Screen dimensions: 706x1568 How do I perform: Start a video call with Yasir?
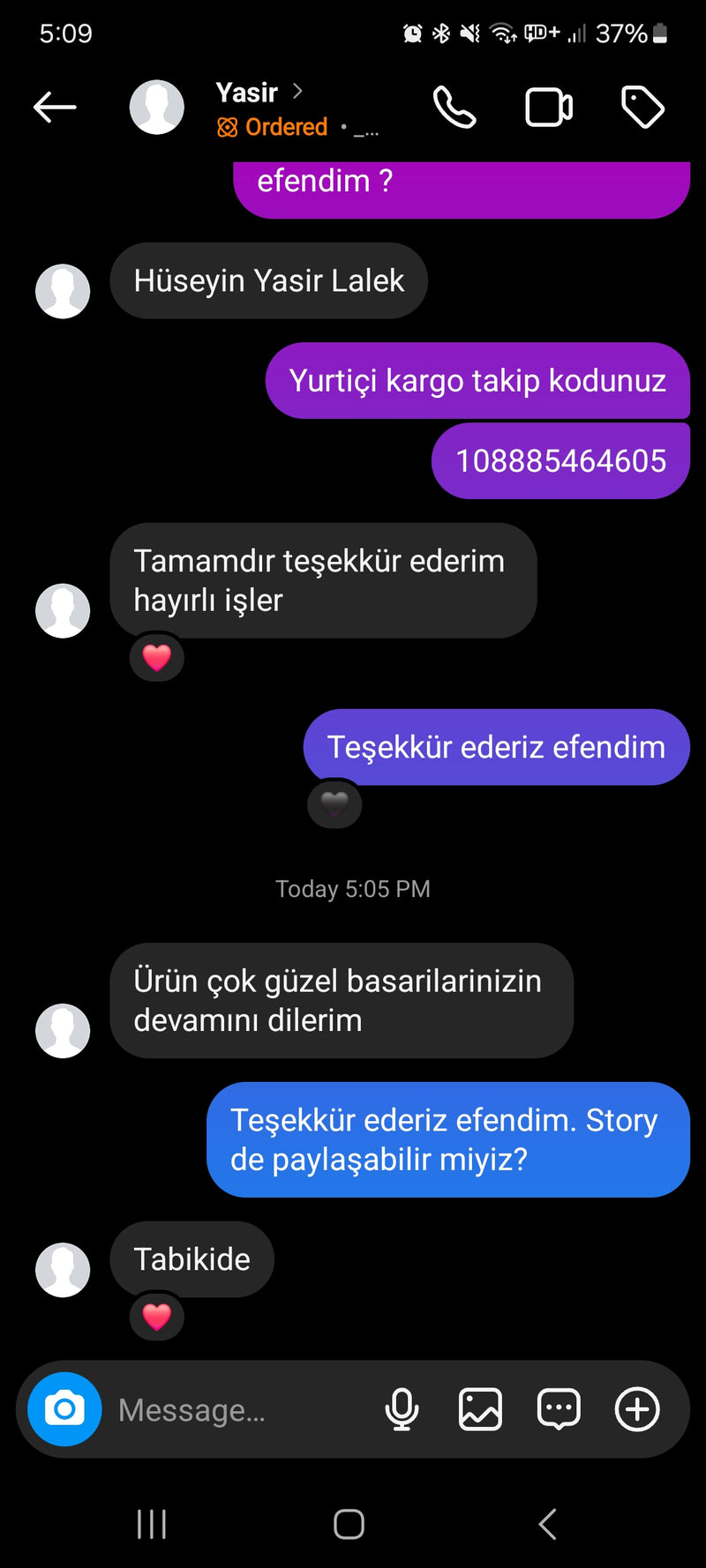(x=549, y=108)
